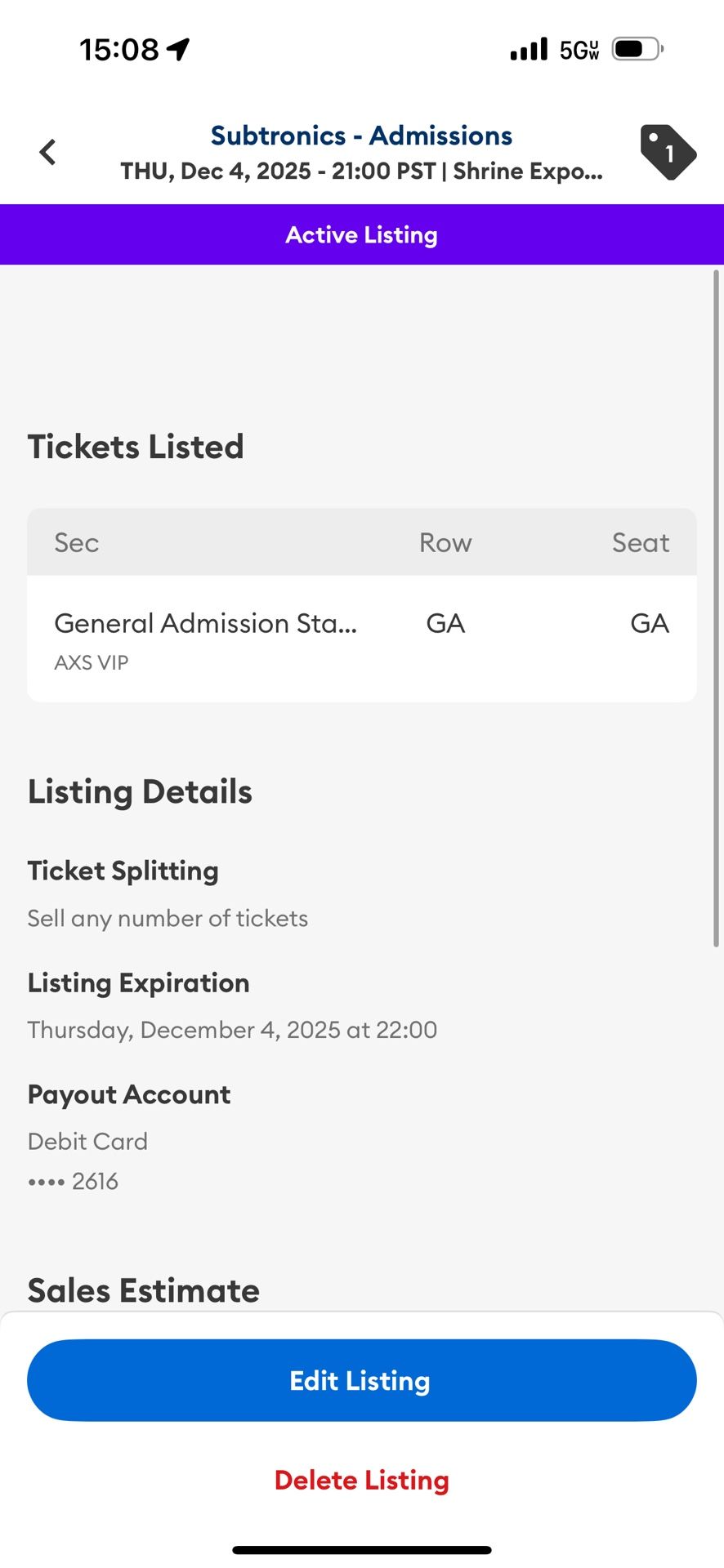Tap the back arrow chevron

(x=47, y=152)
